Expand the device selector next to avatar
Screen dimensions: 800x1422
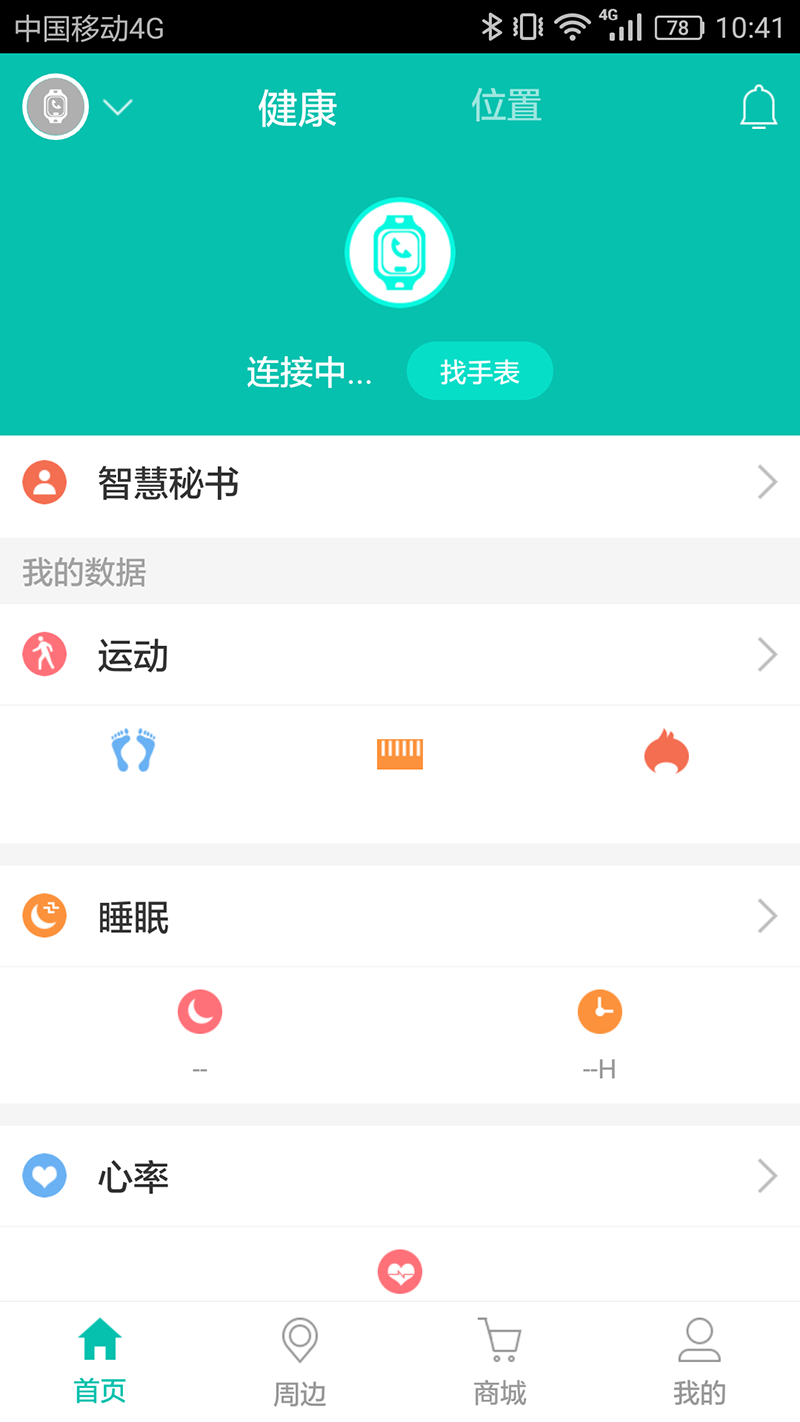click(117, 107)
